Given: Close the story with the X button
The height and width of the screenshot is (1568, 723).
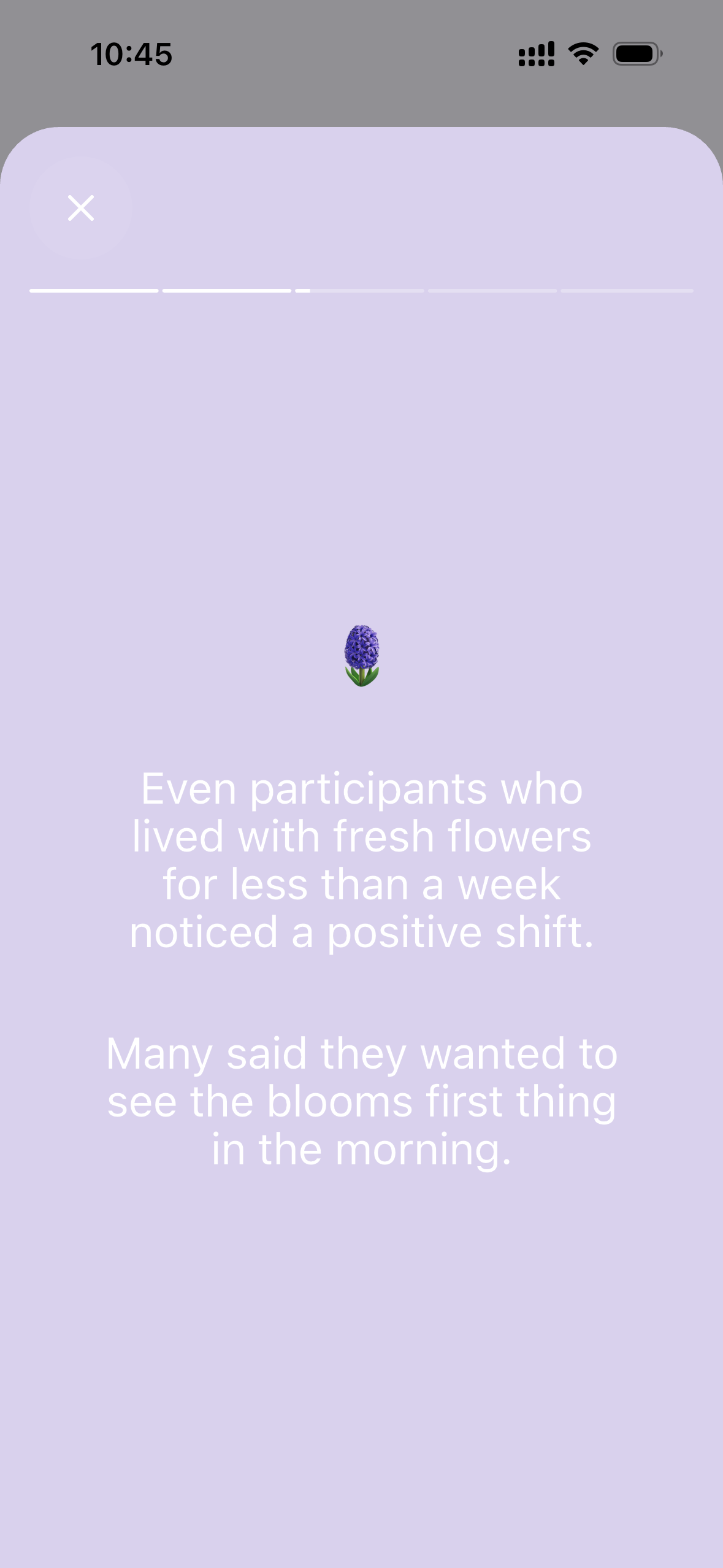Looking at the screenshot, I should [81, 208].
